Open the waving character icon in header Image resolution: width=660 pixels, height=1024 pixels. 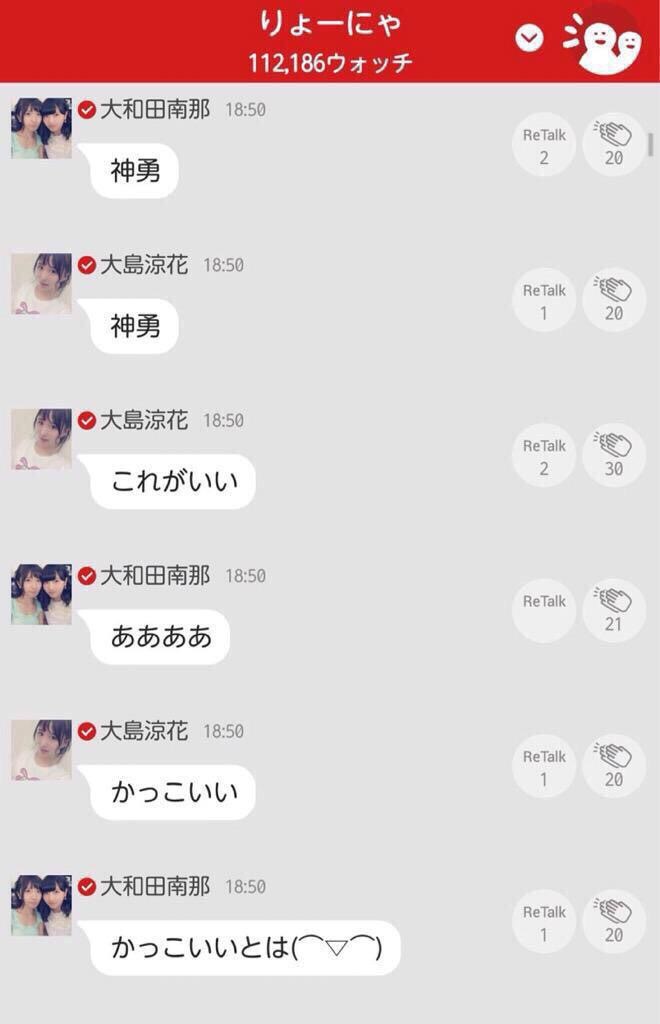pos(604,43)
